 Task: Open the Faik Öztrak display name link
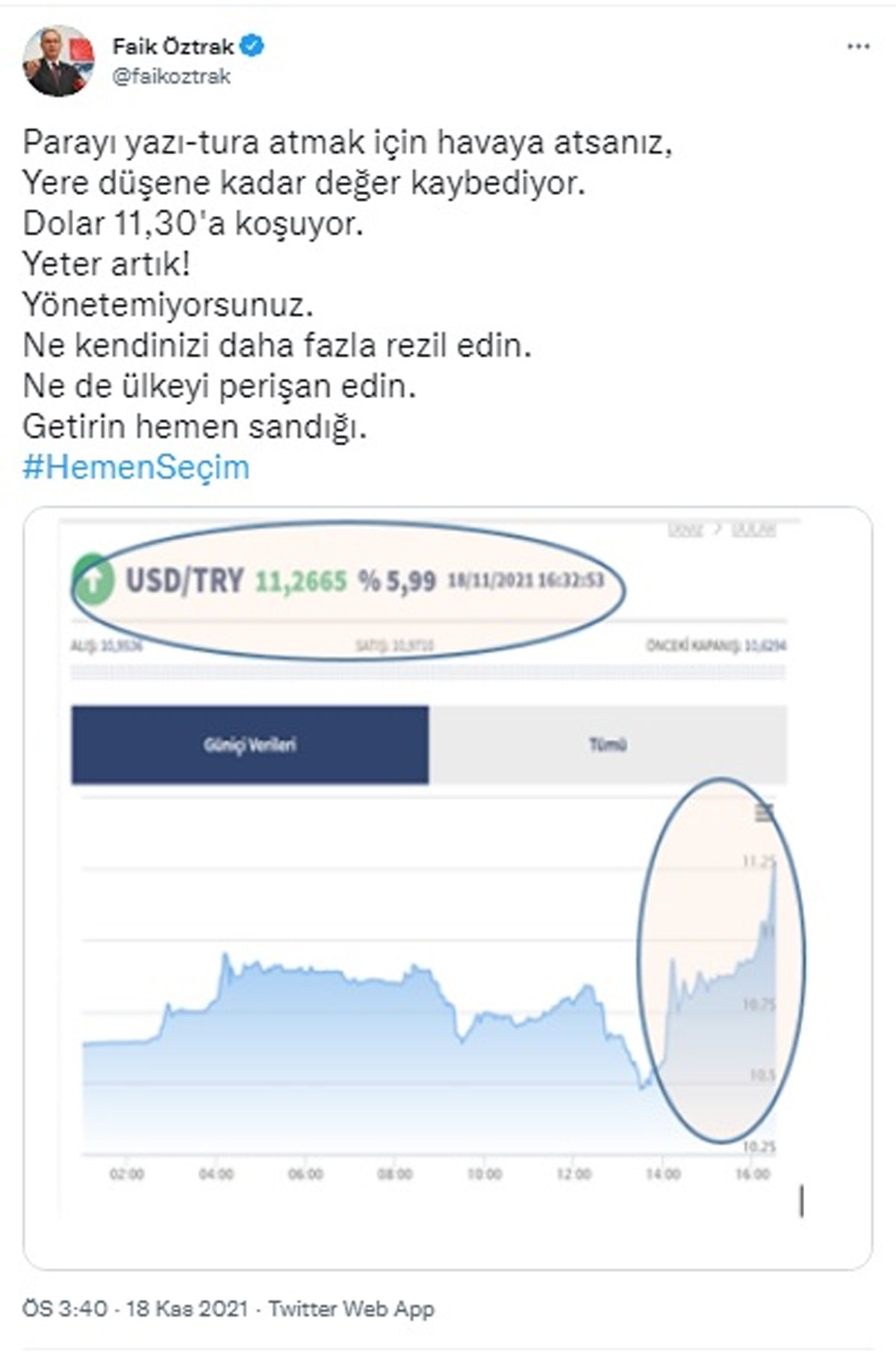point(173,46)
